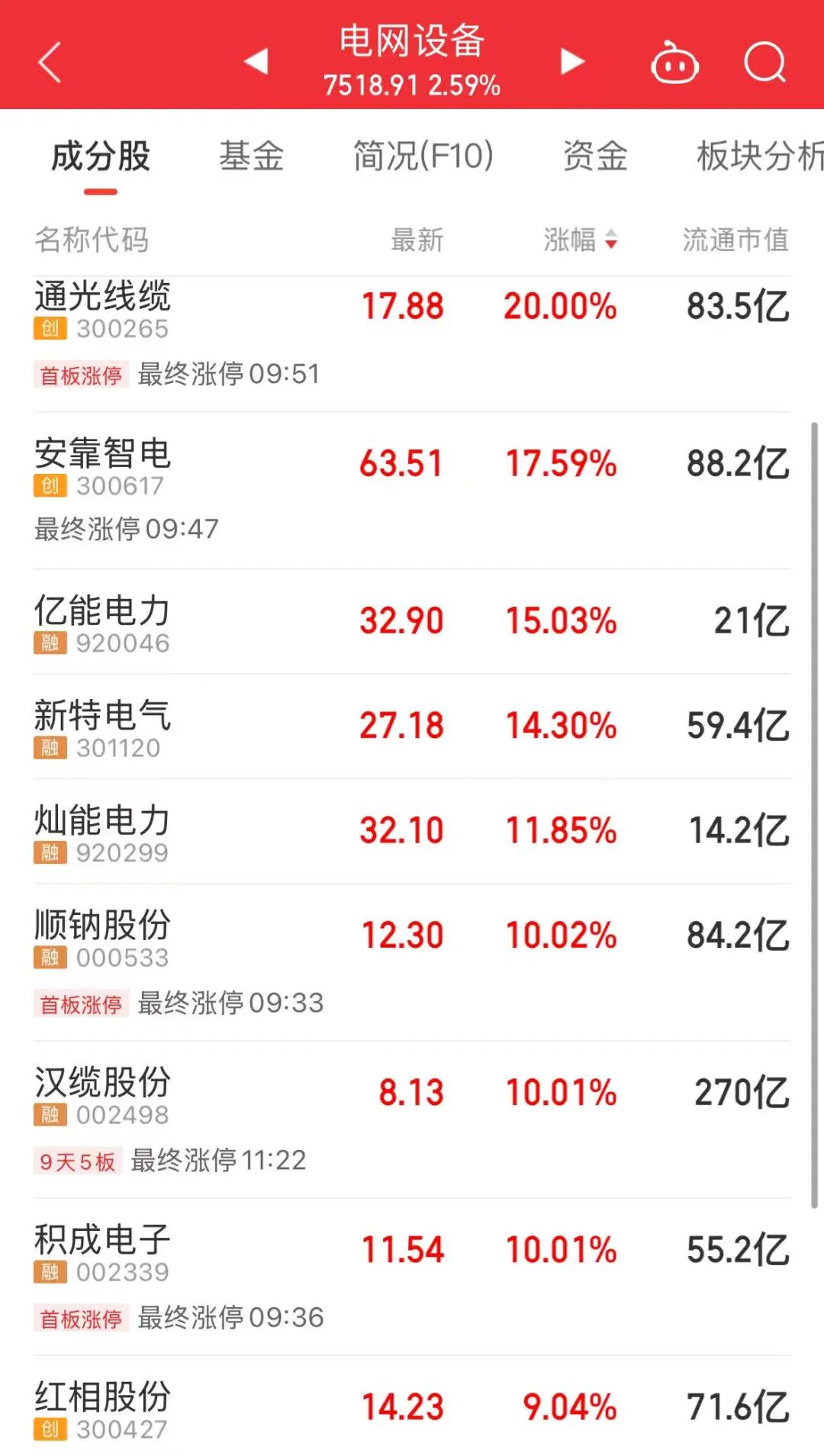Switch to the next sector with the right triangle
Image resolution: width=824 pixels, height=1456 pixels.
point(572,61)
